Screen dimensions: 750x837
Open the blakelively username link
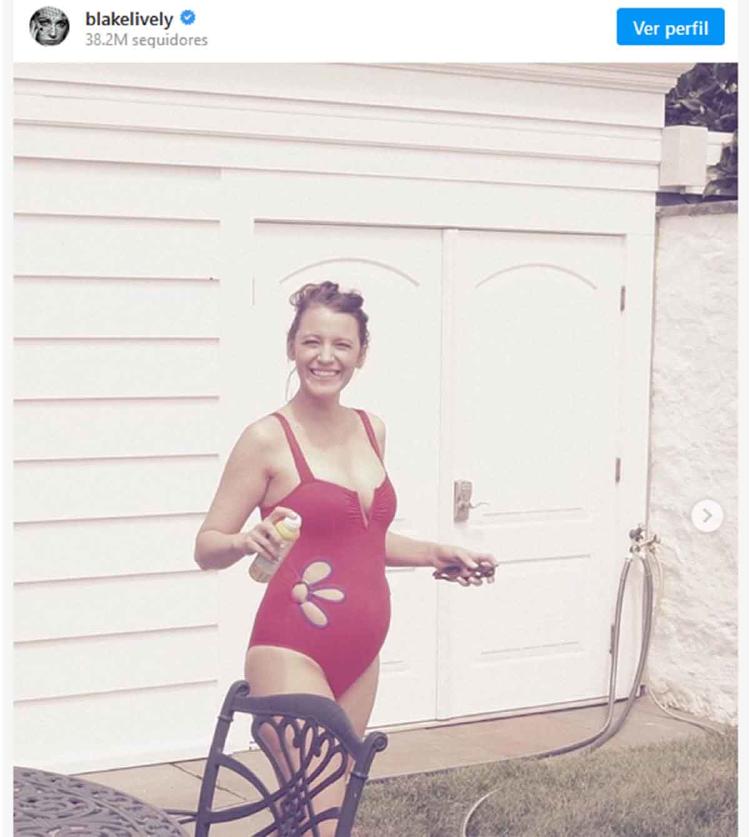pos(129,19)
